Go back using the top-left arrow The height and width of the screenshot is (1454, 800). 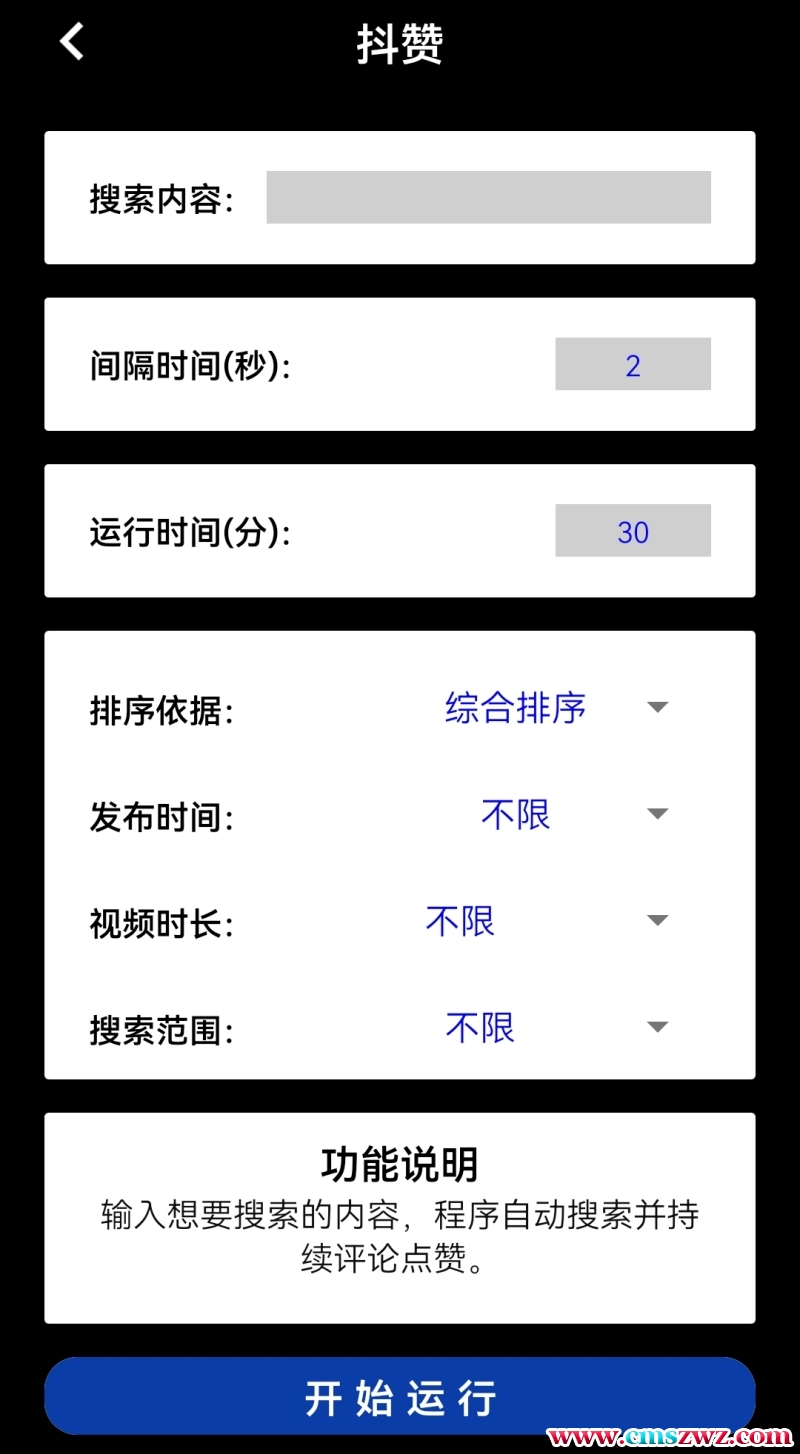72,42
